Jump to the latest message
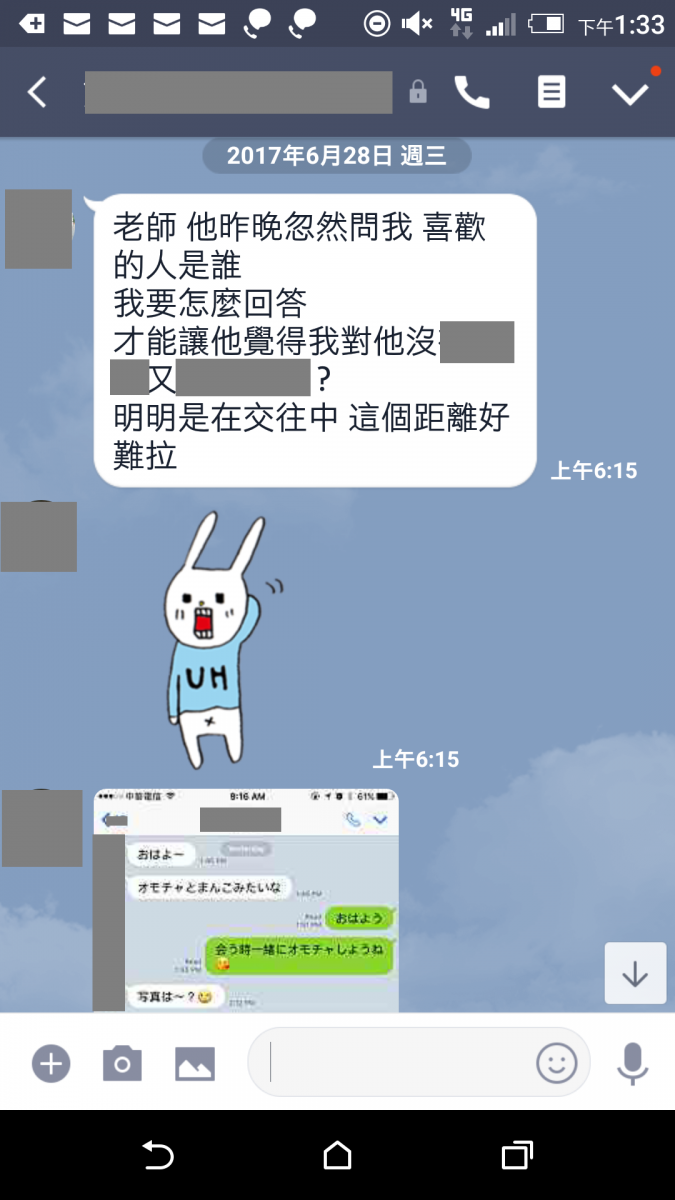Screen dimensions: 675x1200 pyautogui.click(x=635, y=973)
